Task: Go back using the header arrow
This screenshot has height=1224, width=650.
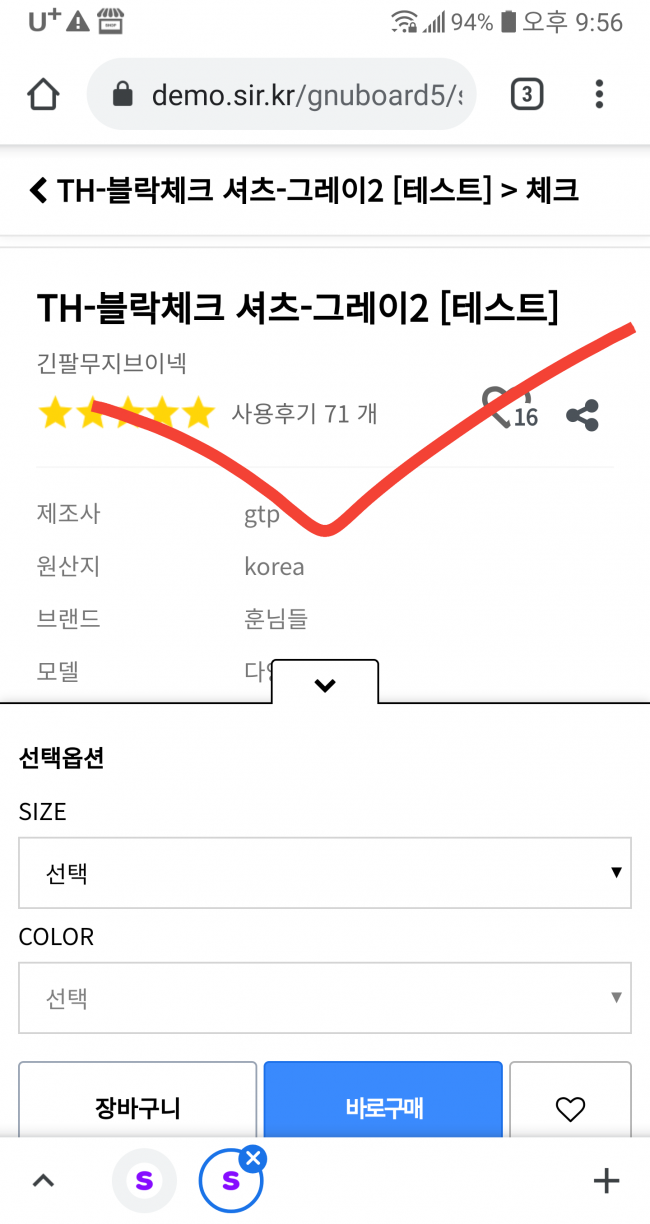Action: tap(38, 190)
